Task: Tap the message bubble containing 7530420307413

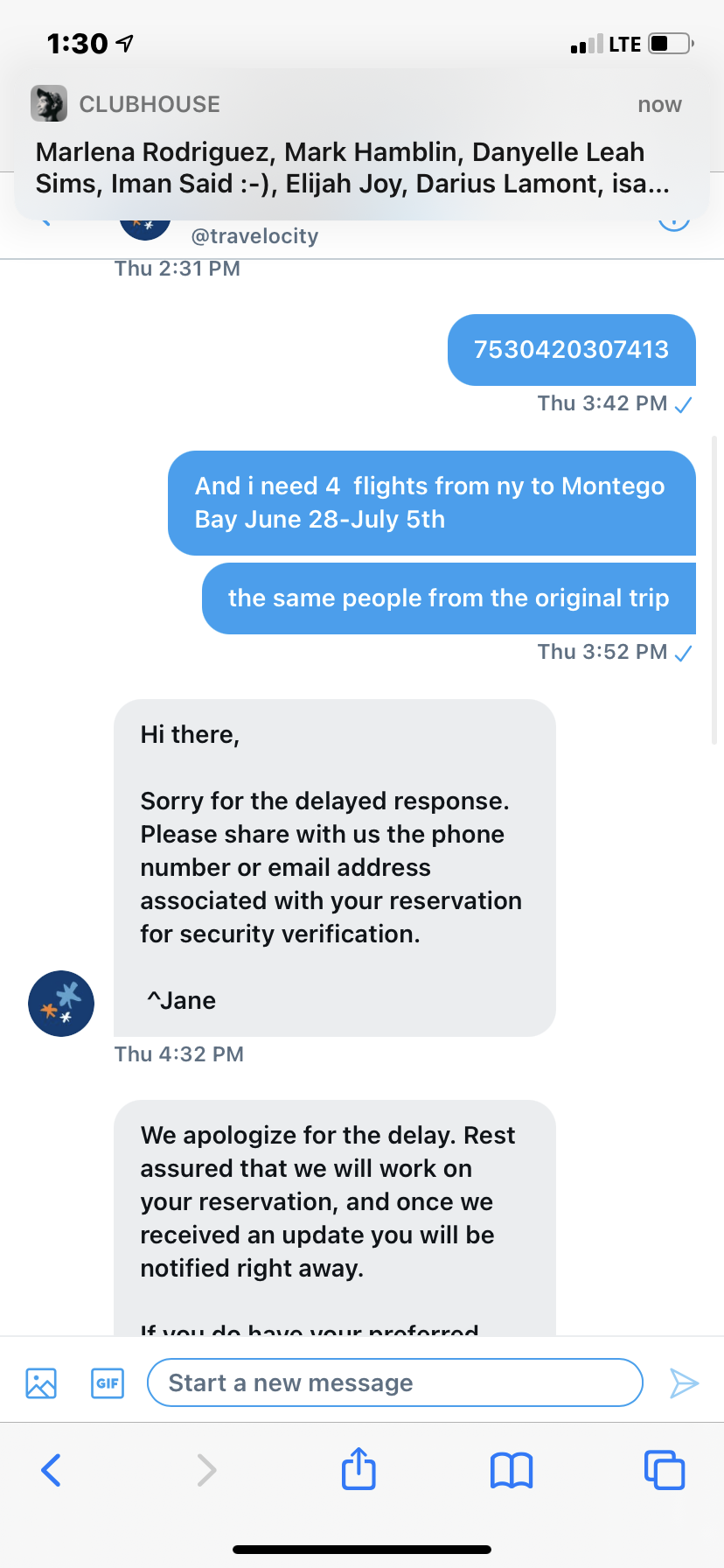Action: (x=571, y=349)
